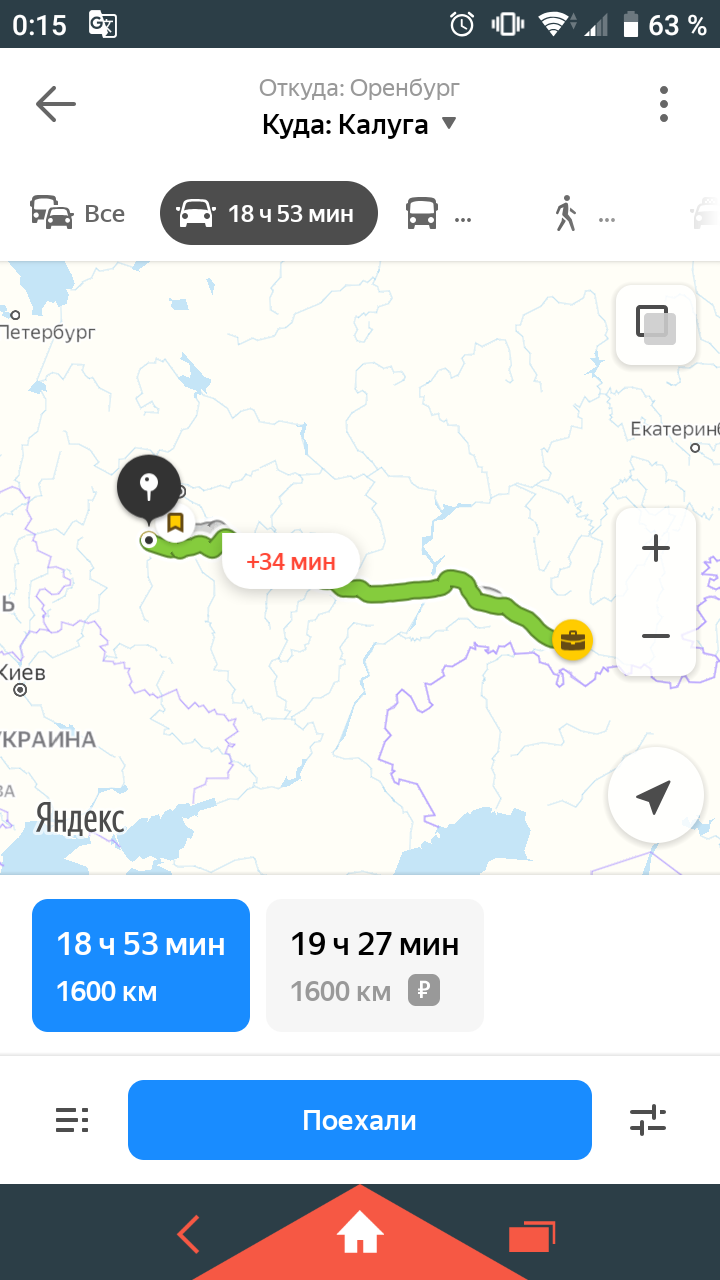
Task: Center map on my location arrow
Action: pos(653,797)
